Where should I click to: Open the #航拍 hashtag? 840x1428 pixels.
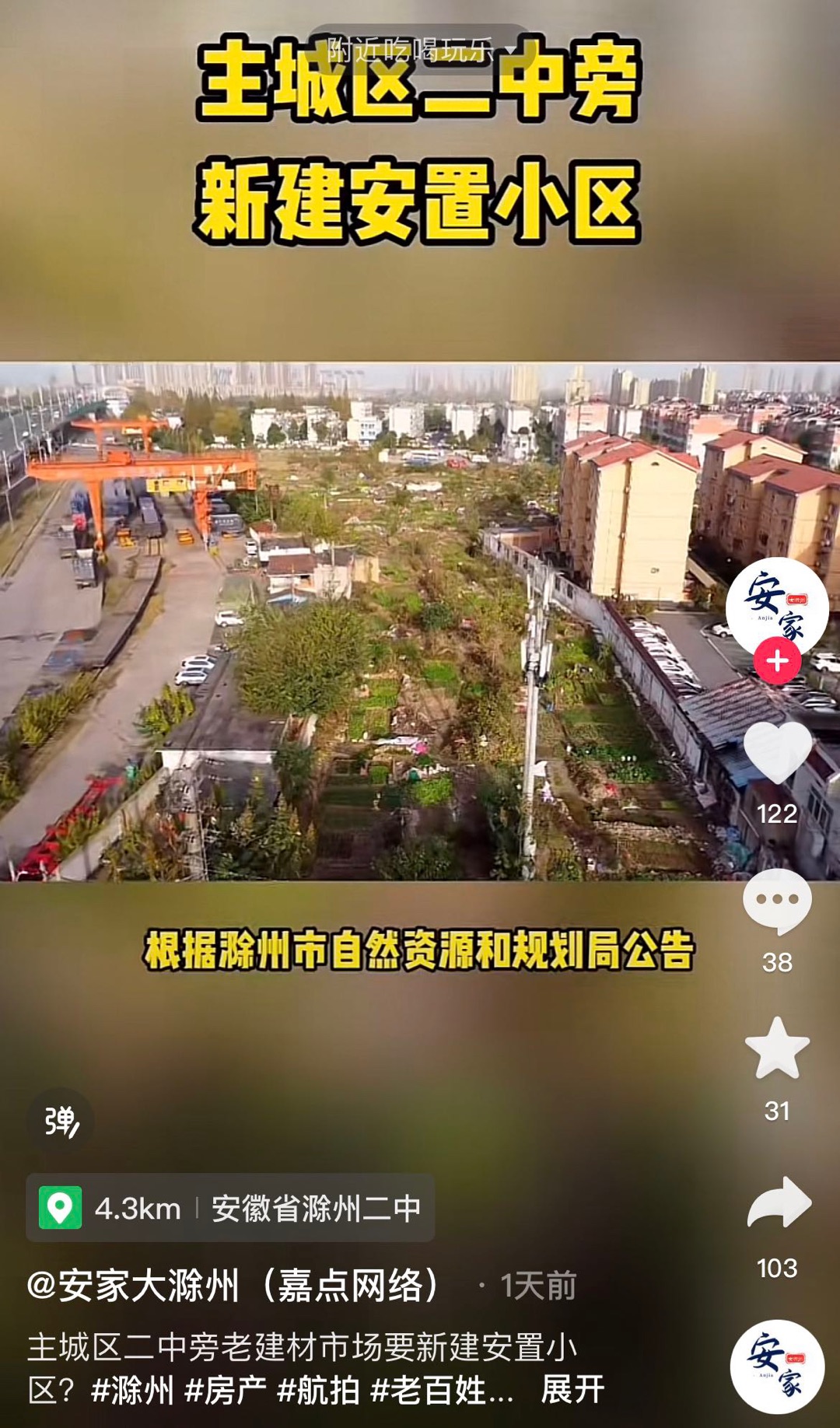click(x=318, y=1390)
